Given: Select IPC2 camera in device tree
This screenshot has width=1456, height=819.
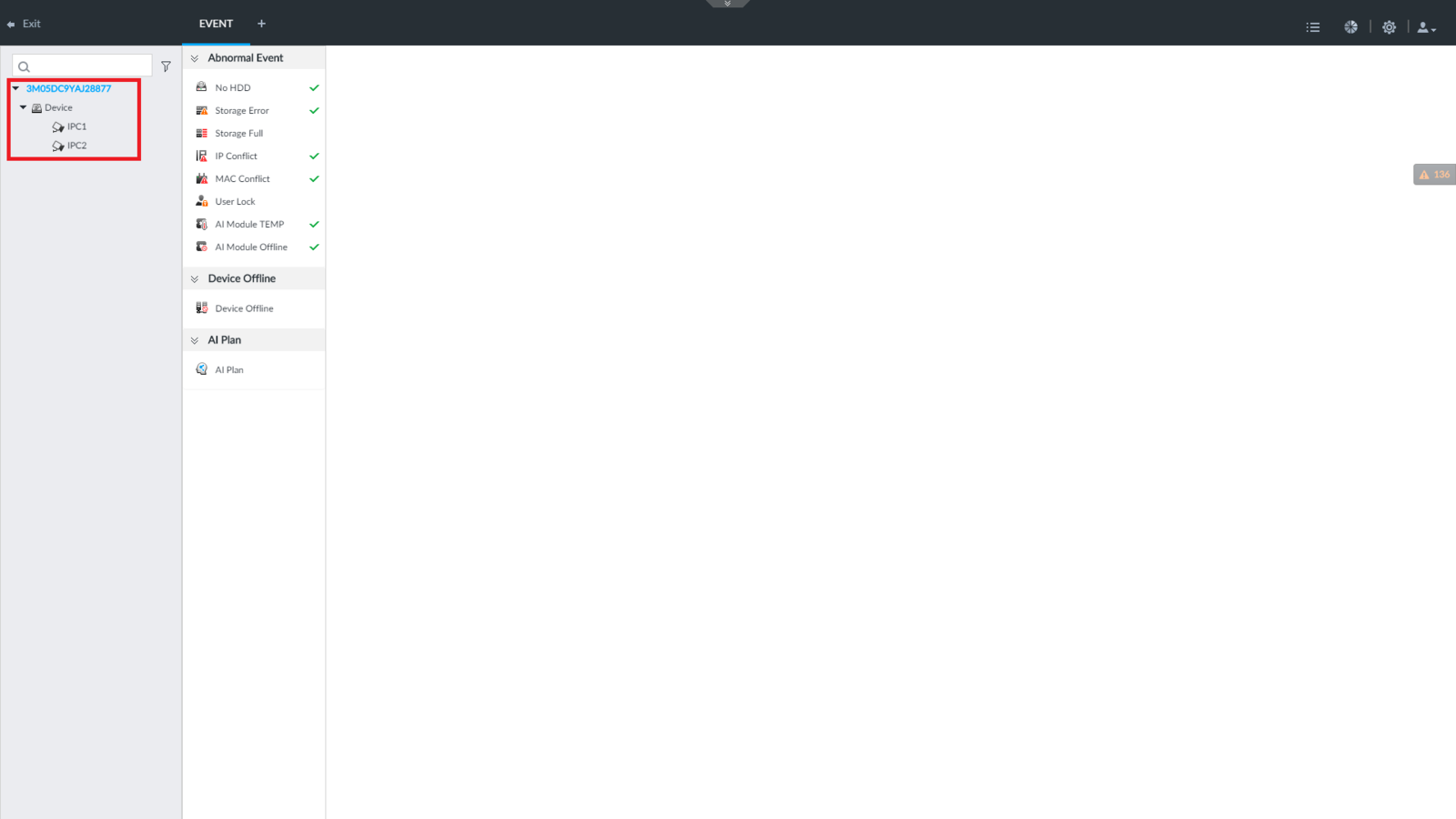Looking at the screenshot, I should pyautogui.click(x=76, y=146).
